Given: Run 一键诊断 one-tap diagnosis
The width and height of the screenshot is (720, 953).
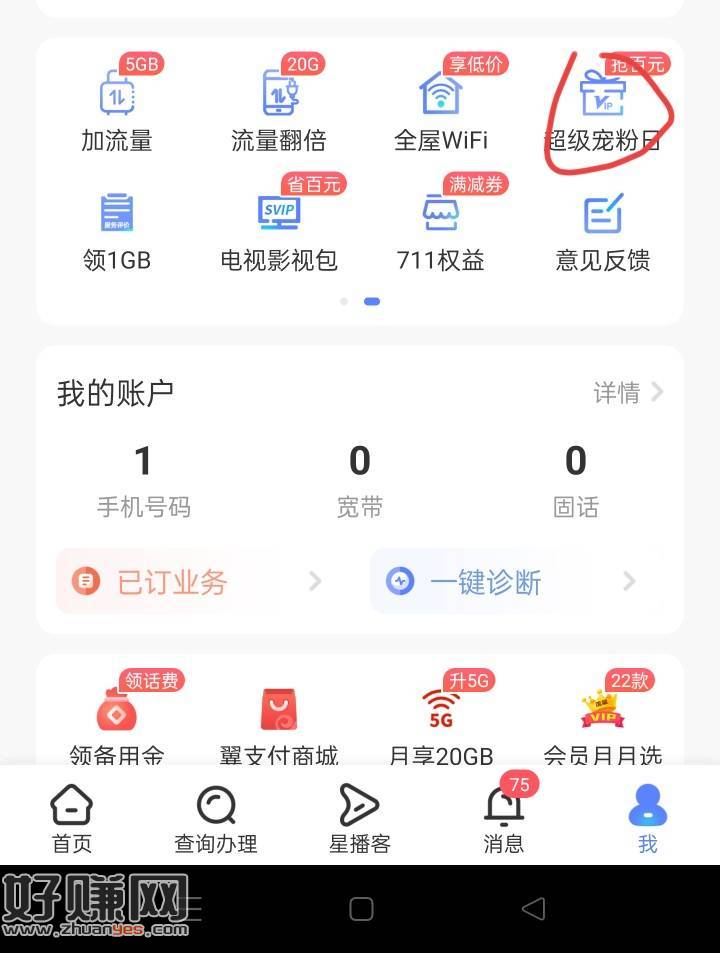Looking at the screenshot, I should [510, 581].
